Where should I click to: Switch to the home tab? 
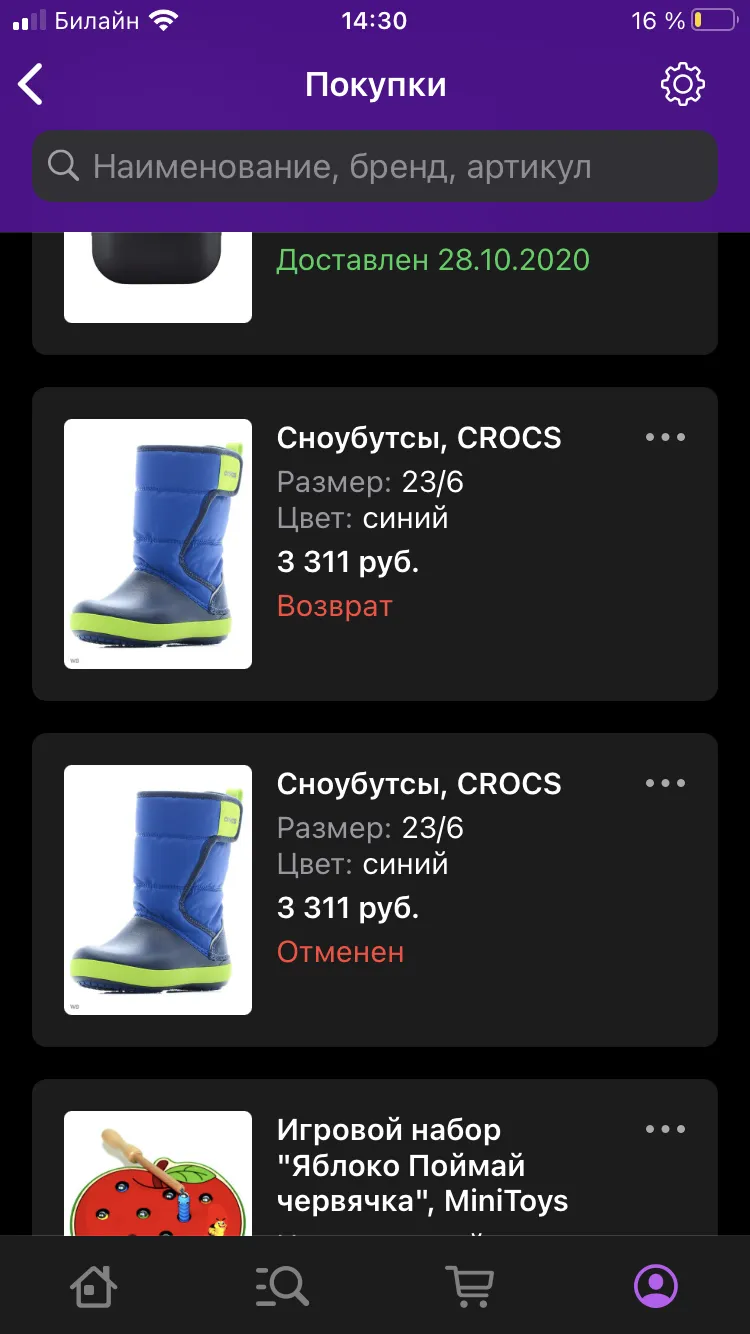pos(94,1286)
